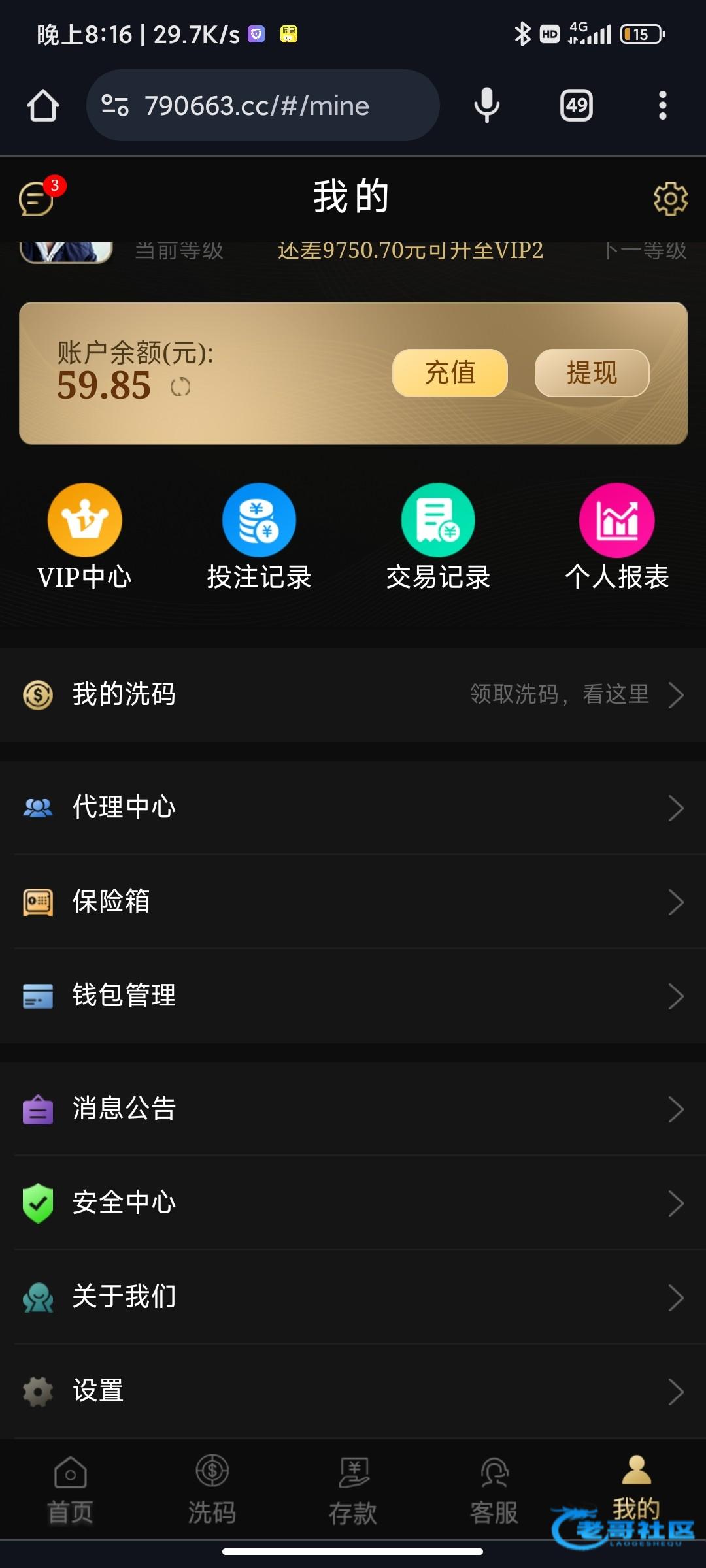The image size is (706, 1568).
Task: Open the 关于我们 about row
Action: (353, 1297)
